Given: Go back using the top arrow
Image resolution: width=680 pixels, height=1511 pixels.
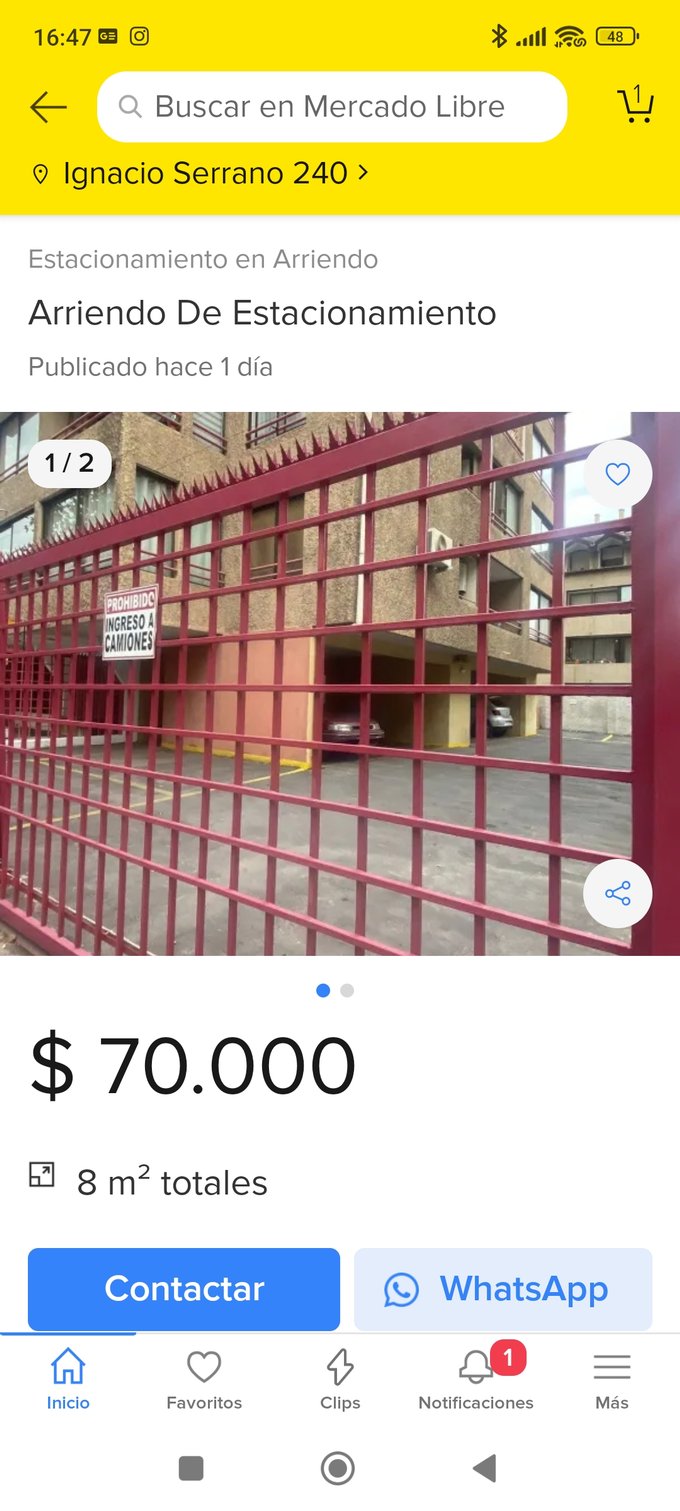Looking at the screenshot, I should point(48,107).
